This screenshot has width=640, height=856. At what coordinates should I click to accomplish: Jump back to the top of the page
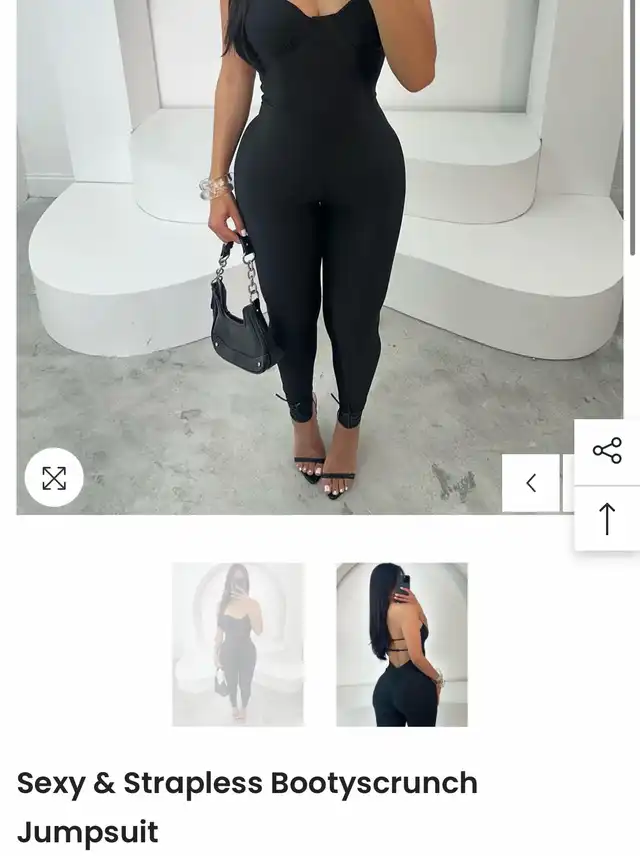[x=607, y=518]
